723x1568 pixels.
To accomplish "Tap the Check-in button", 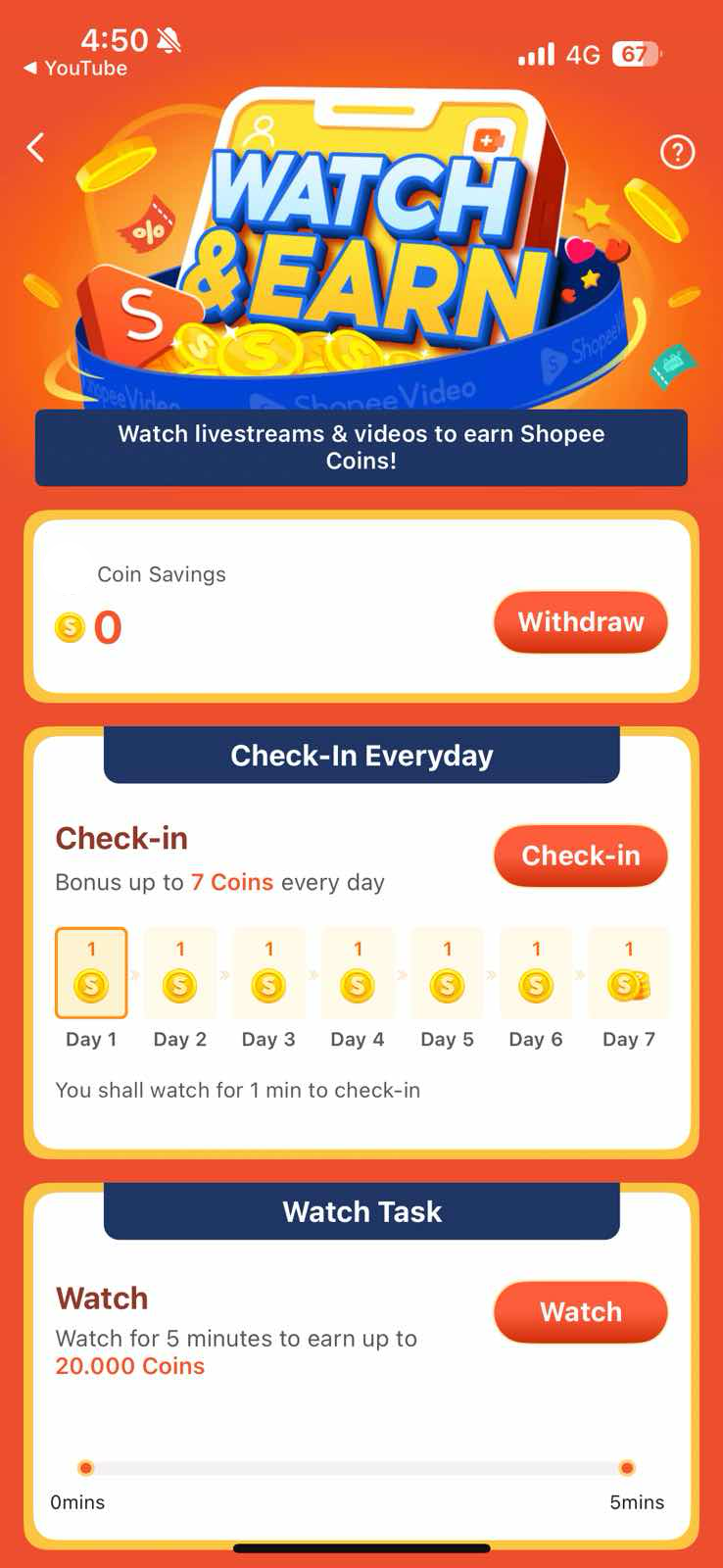I will click(x=580, y=856).
